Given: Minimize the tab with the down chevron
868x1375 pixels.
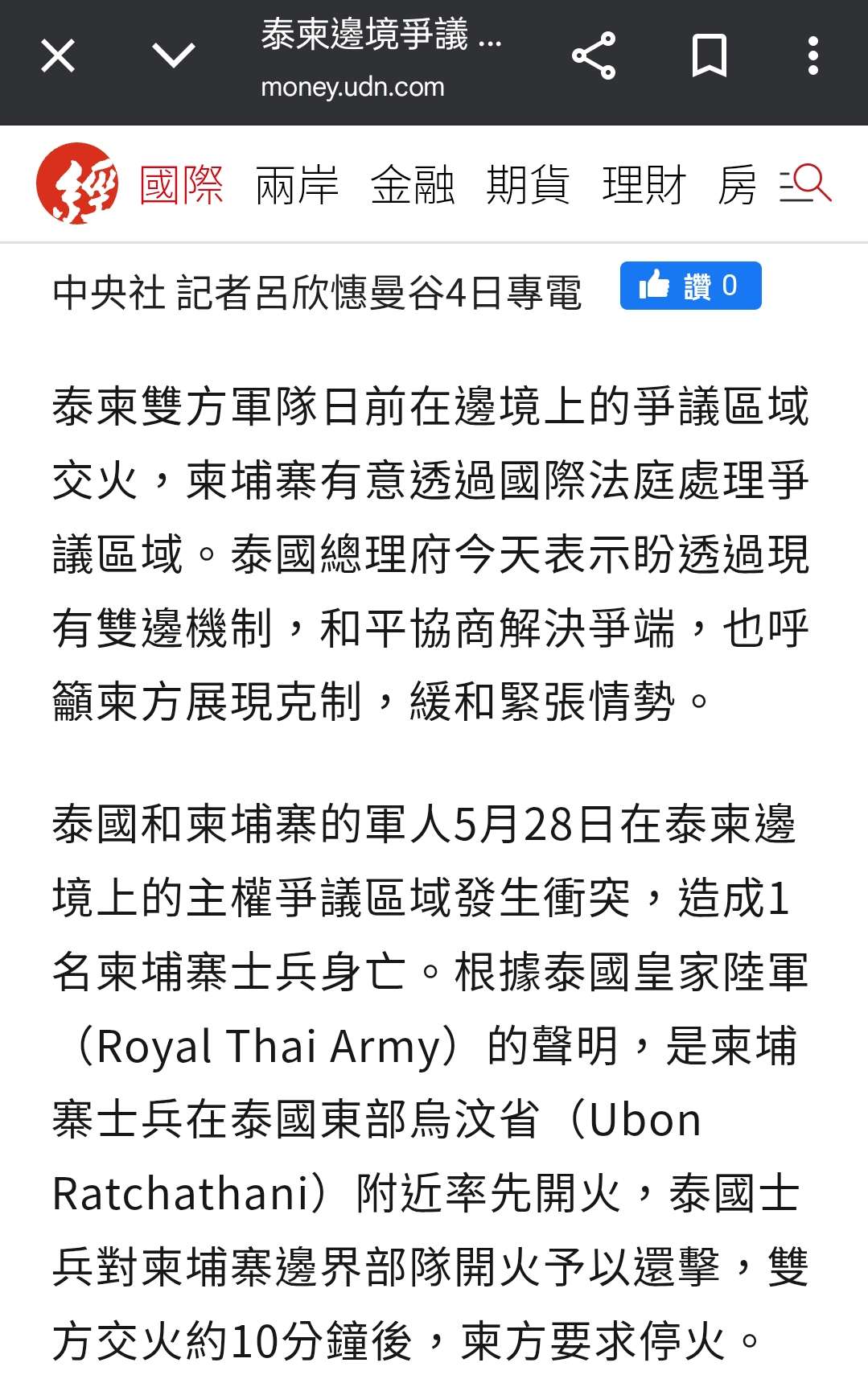Looking at the screenshot, I should [x=174, y=56].
